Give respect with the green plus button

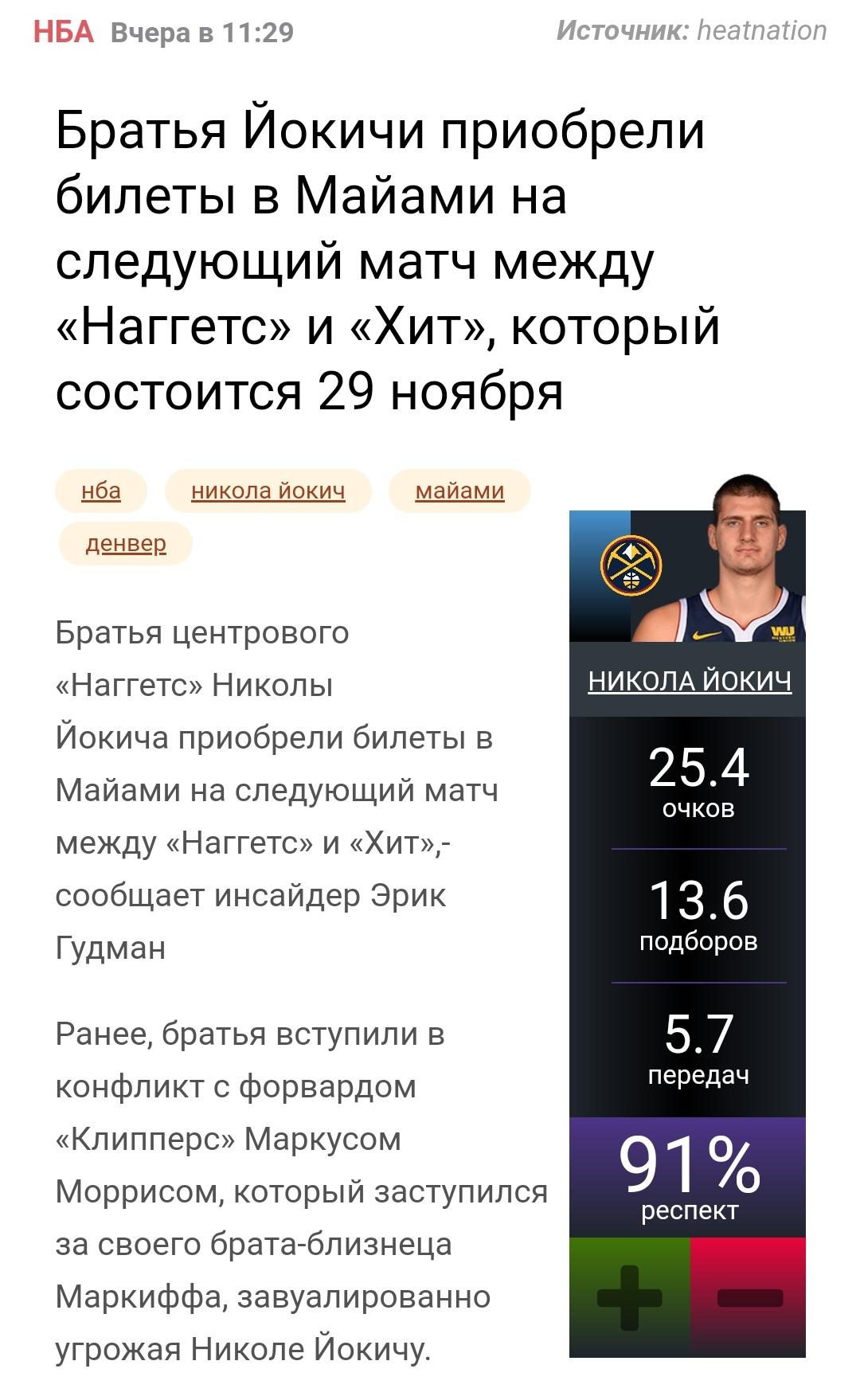click(x=629, y=1297)
